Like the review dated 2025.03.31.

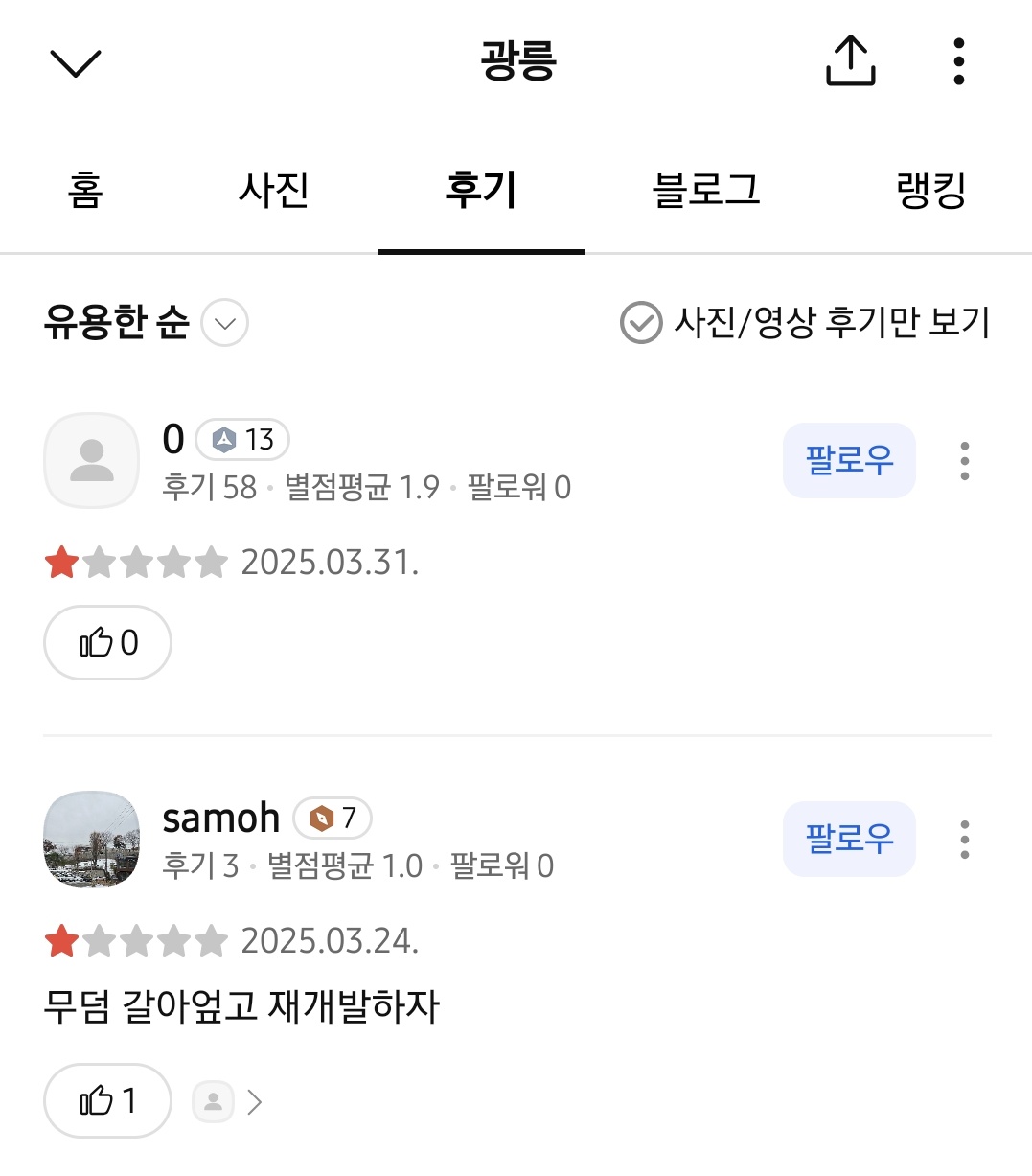[107, 642]
